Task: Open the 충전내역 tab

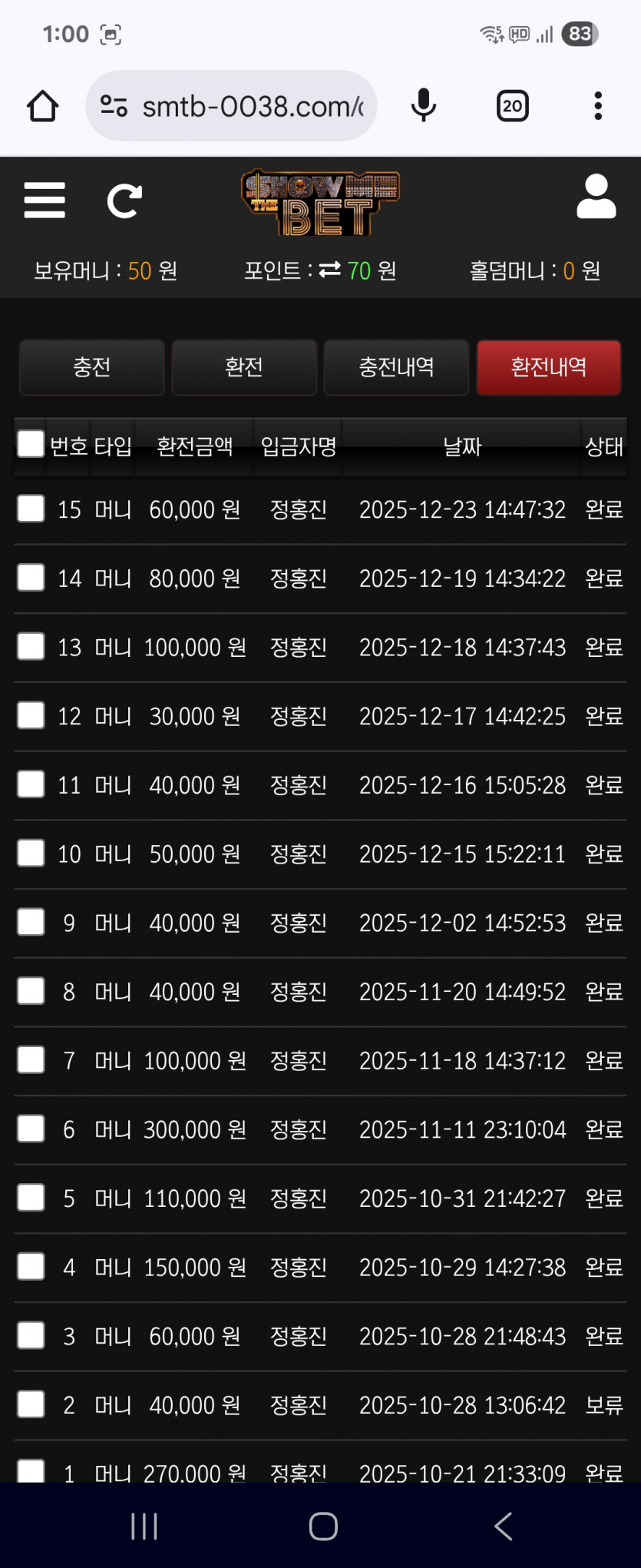Action: (x=396, y=367)
